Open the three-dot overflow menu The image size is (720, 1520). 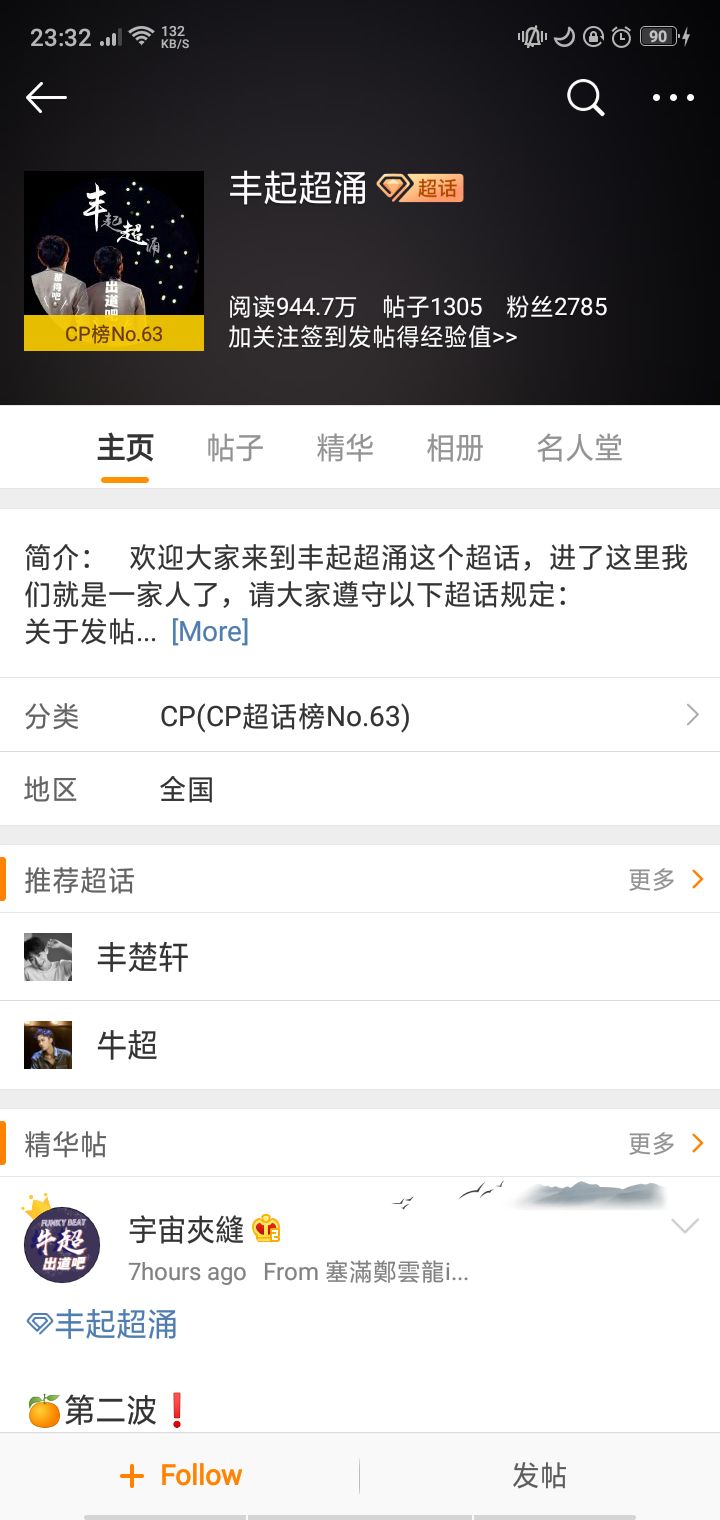(673, 97)
